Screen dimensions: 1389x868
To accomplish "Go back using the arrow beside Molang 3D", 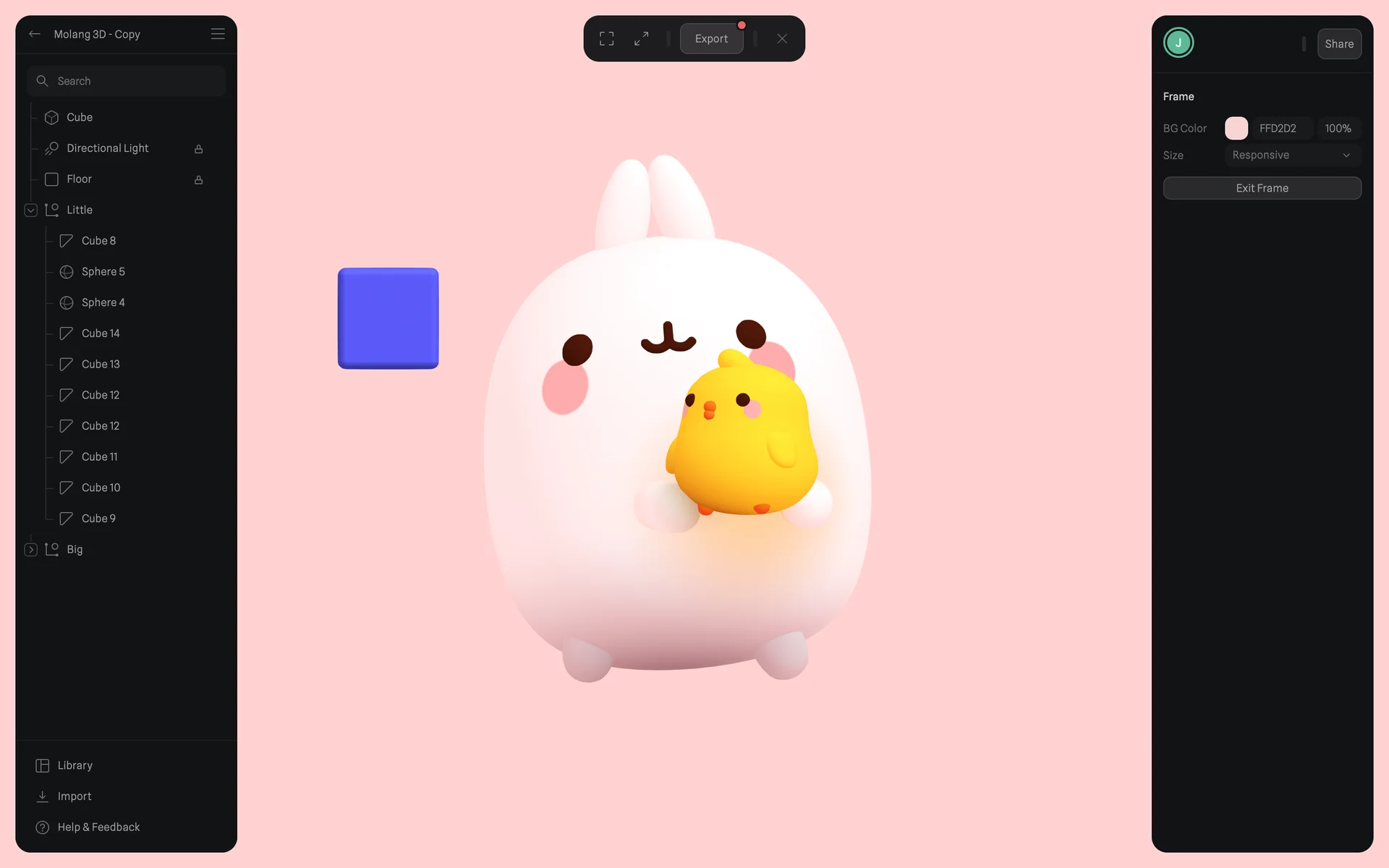I will 35,34.
